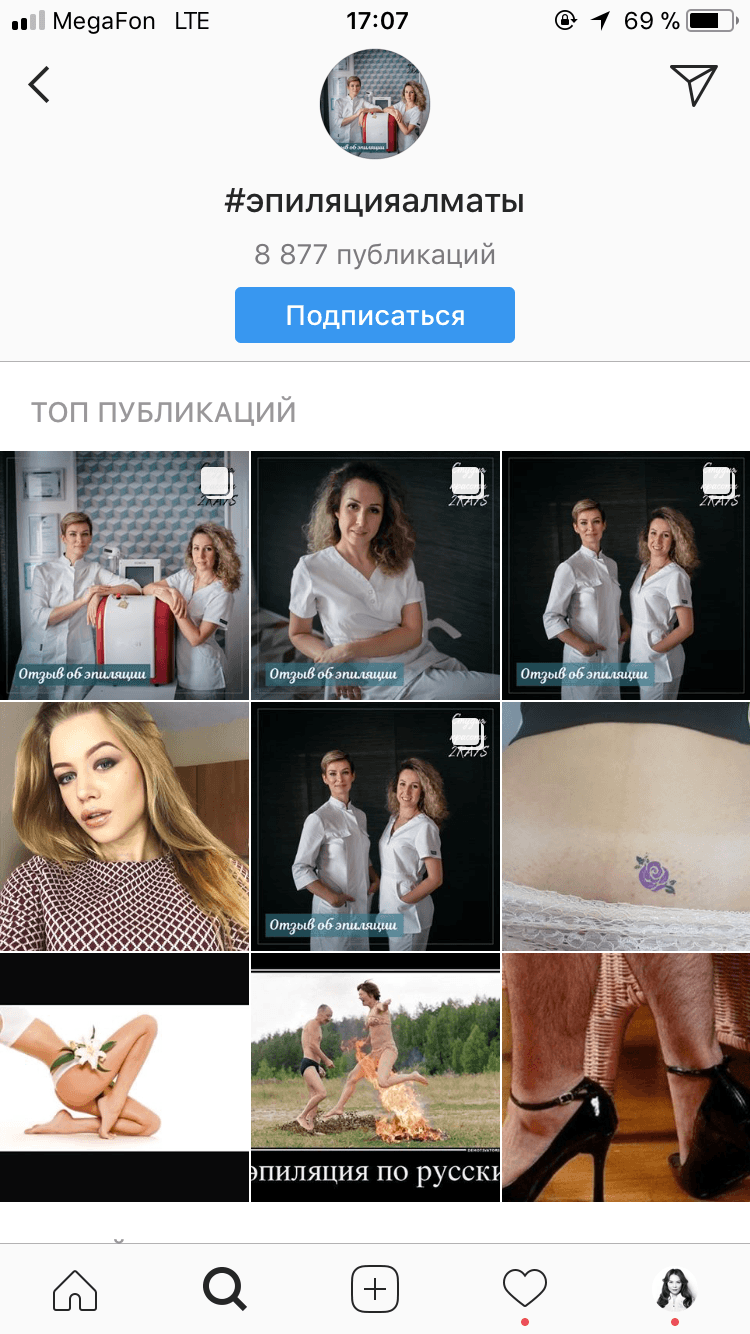Share the hashtag via the paper plane icon
The width and height of the screenshot is (750, 1334).
click(x=693, y=85)
